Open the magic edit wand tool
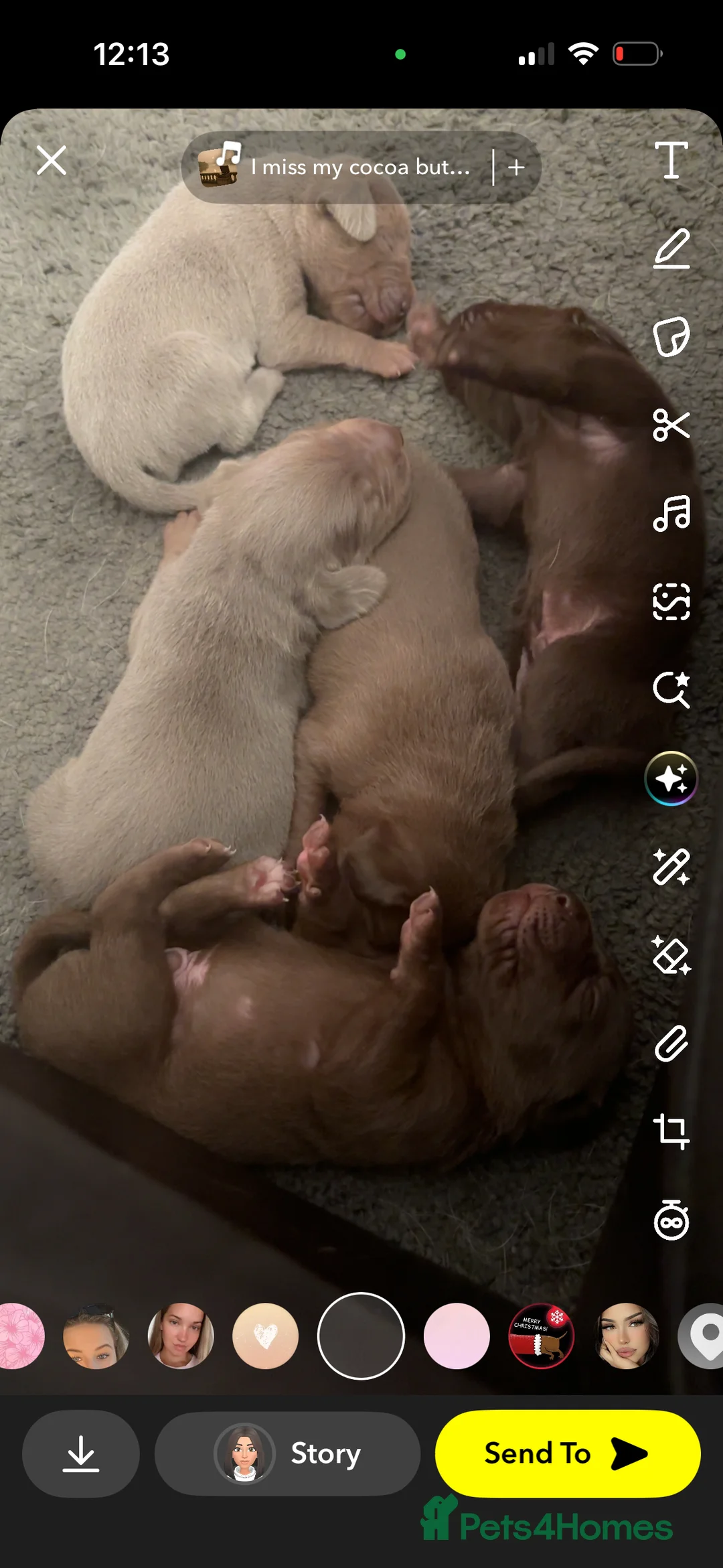The height and width of the screenshot is (1568, 723). click(x=672, y=867)
